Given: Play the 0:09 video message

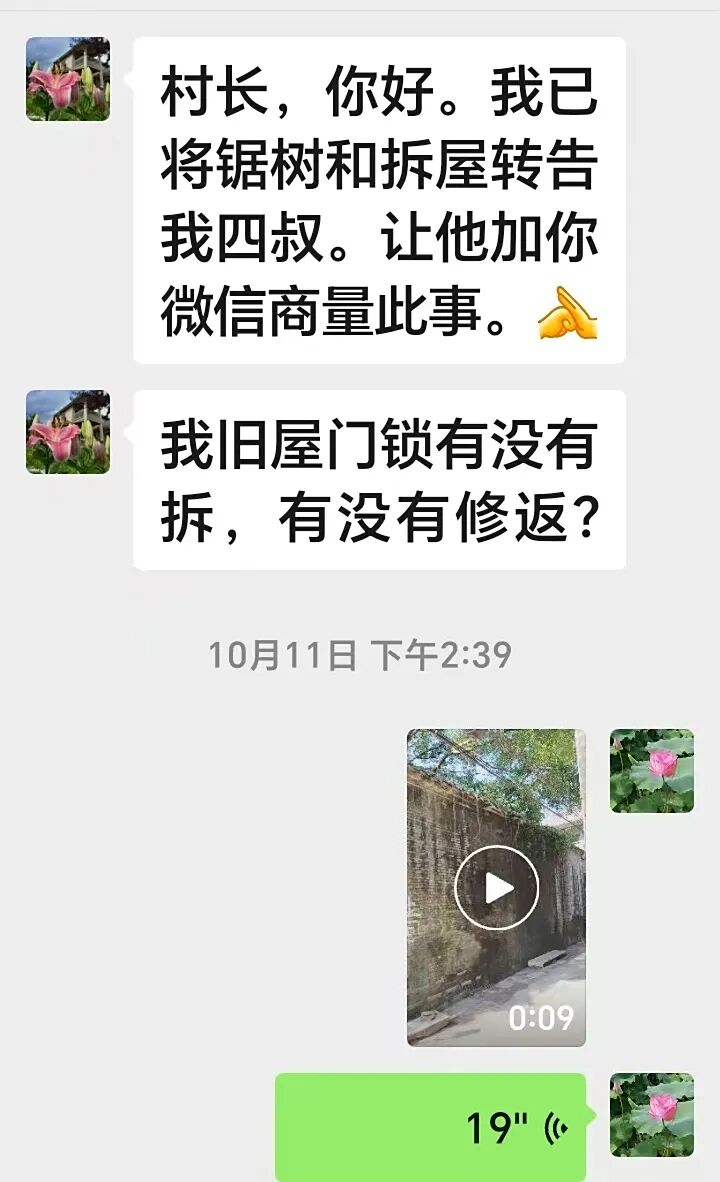Looking at the screenshot, I should click(496, 887).
